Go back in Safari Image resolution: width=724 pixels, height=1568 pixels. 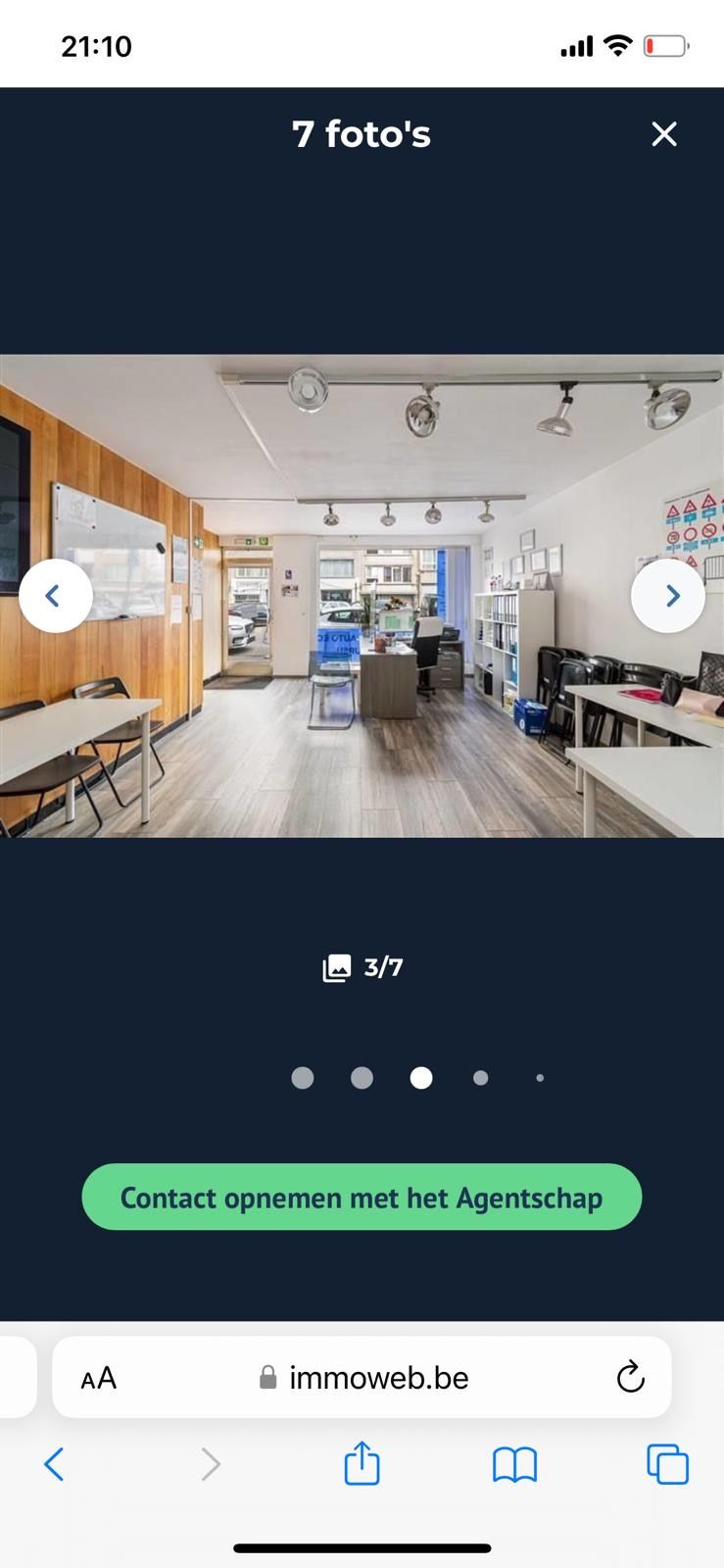[55, 1465]
